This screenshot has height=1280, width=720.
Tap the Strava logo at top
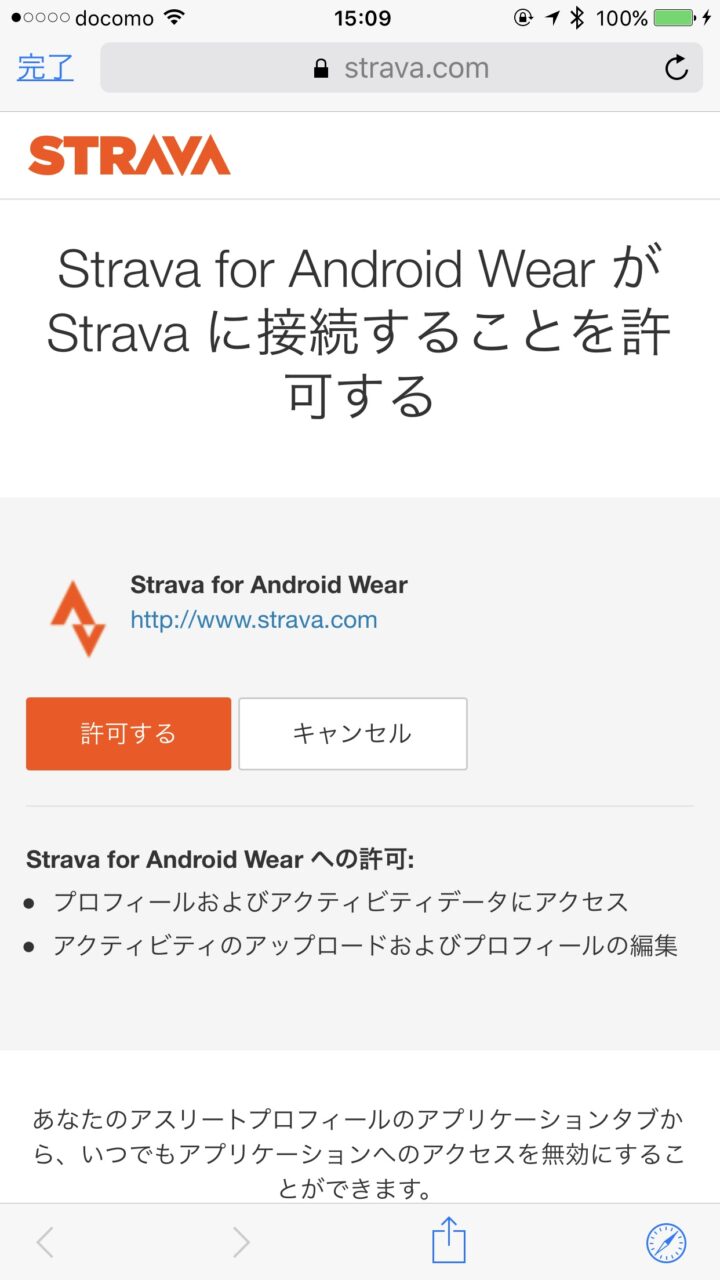[x=129, y=155]
